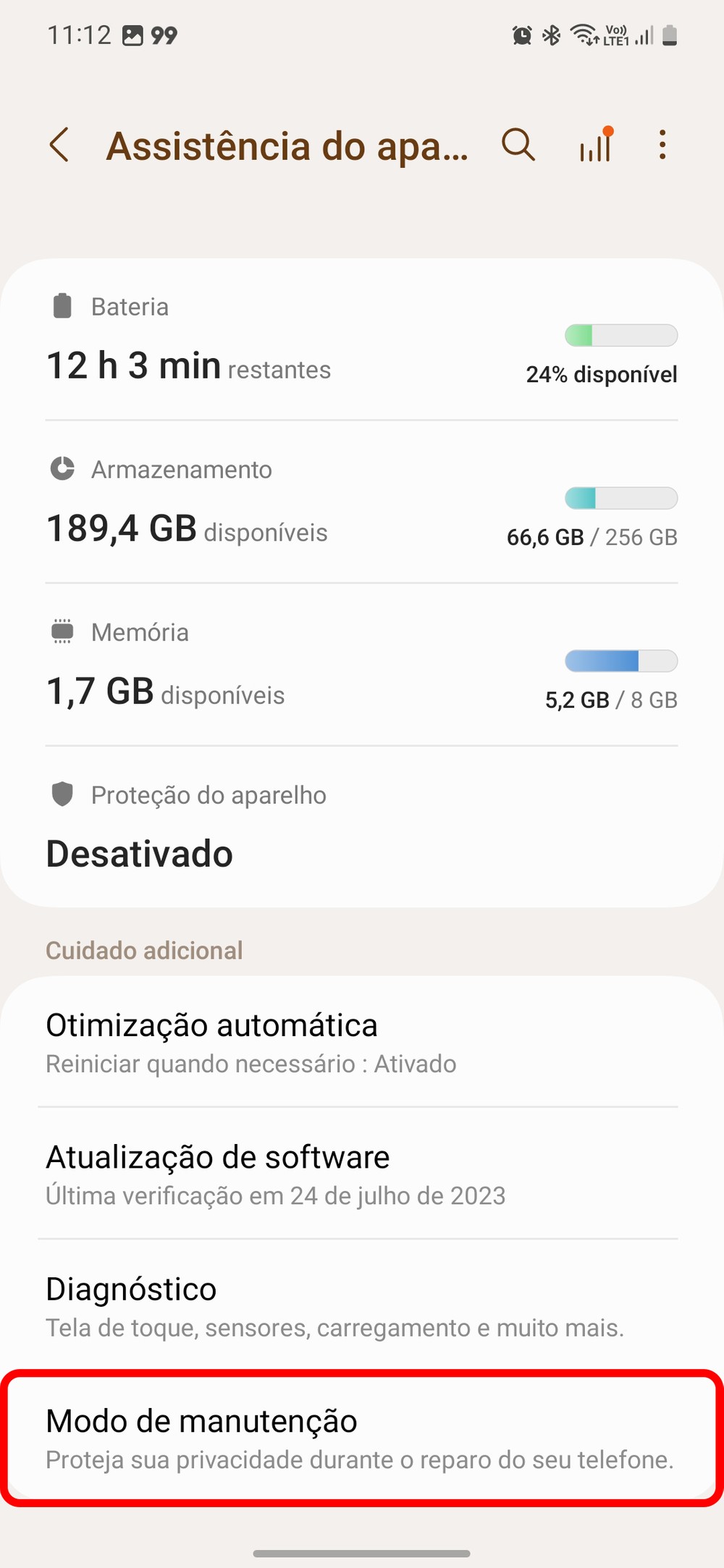724x1568 pixels.
Task: Open the three-dot overflow menu
Action: tap(662, 145)
